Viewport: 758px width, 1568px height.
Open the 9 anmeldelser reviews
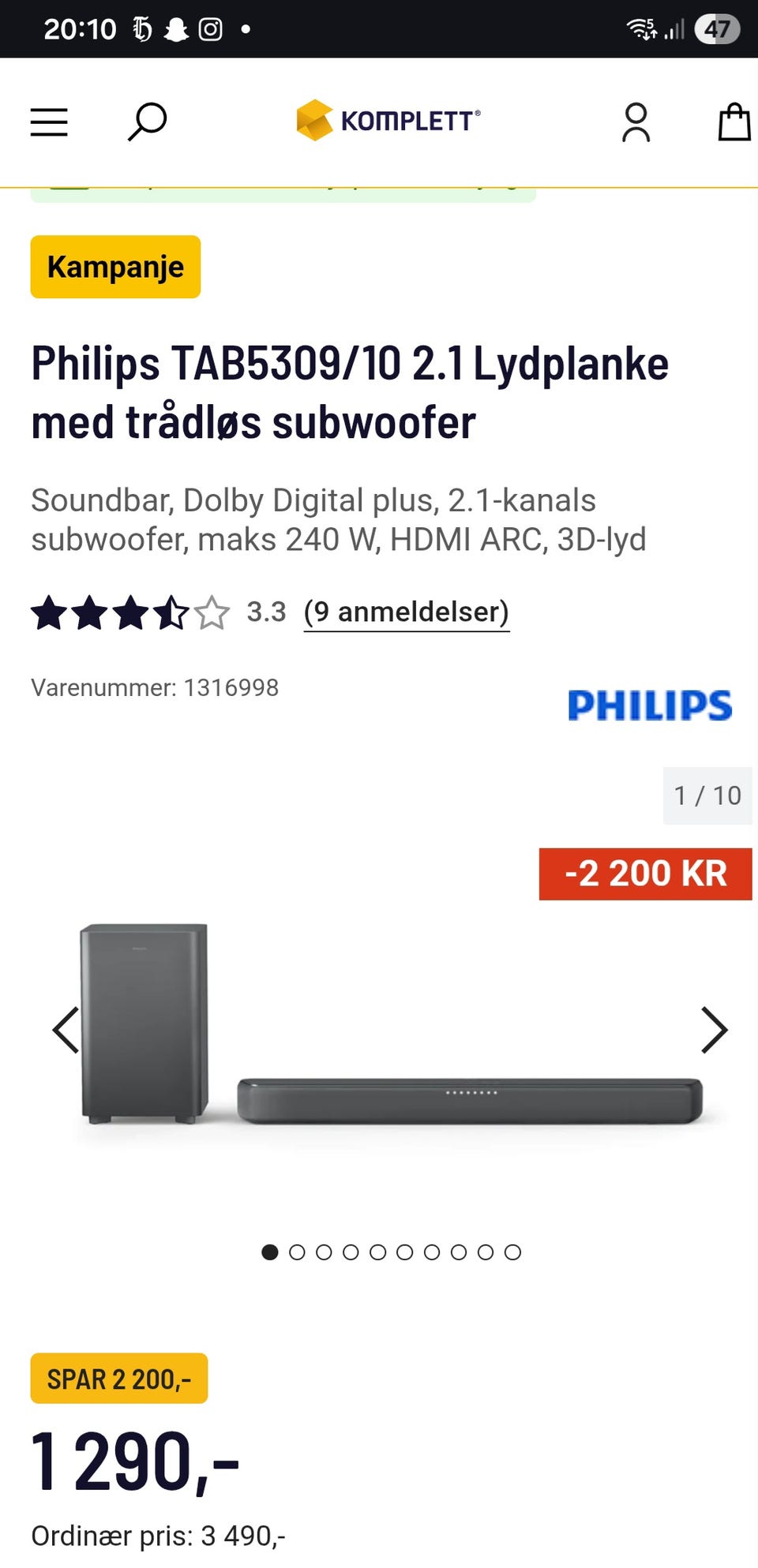click(405, 612)
